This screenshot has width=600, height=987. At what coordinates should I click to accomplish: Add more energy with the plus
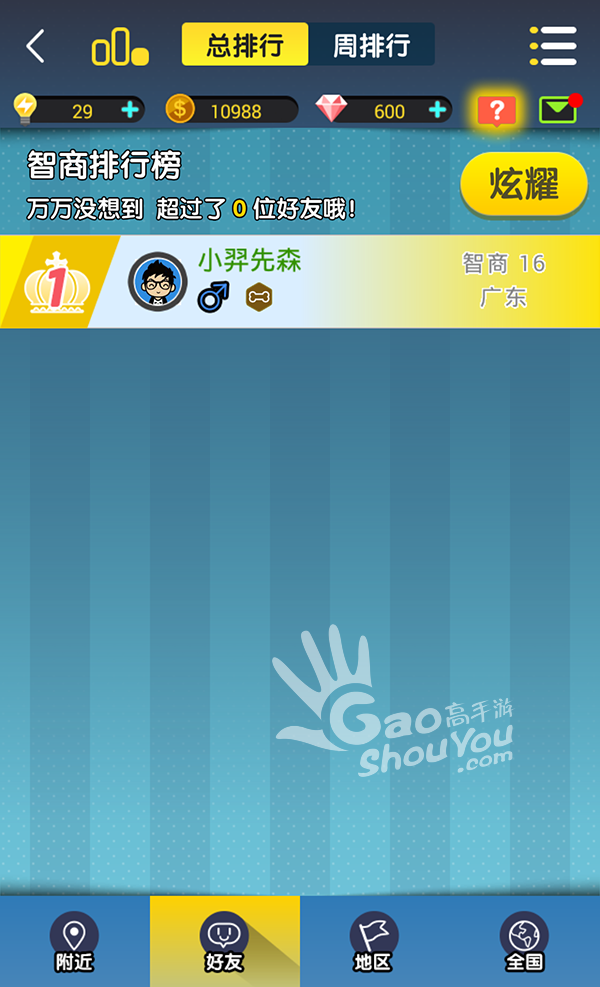(x=130, y=110)
